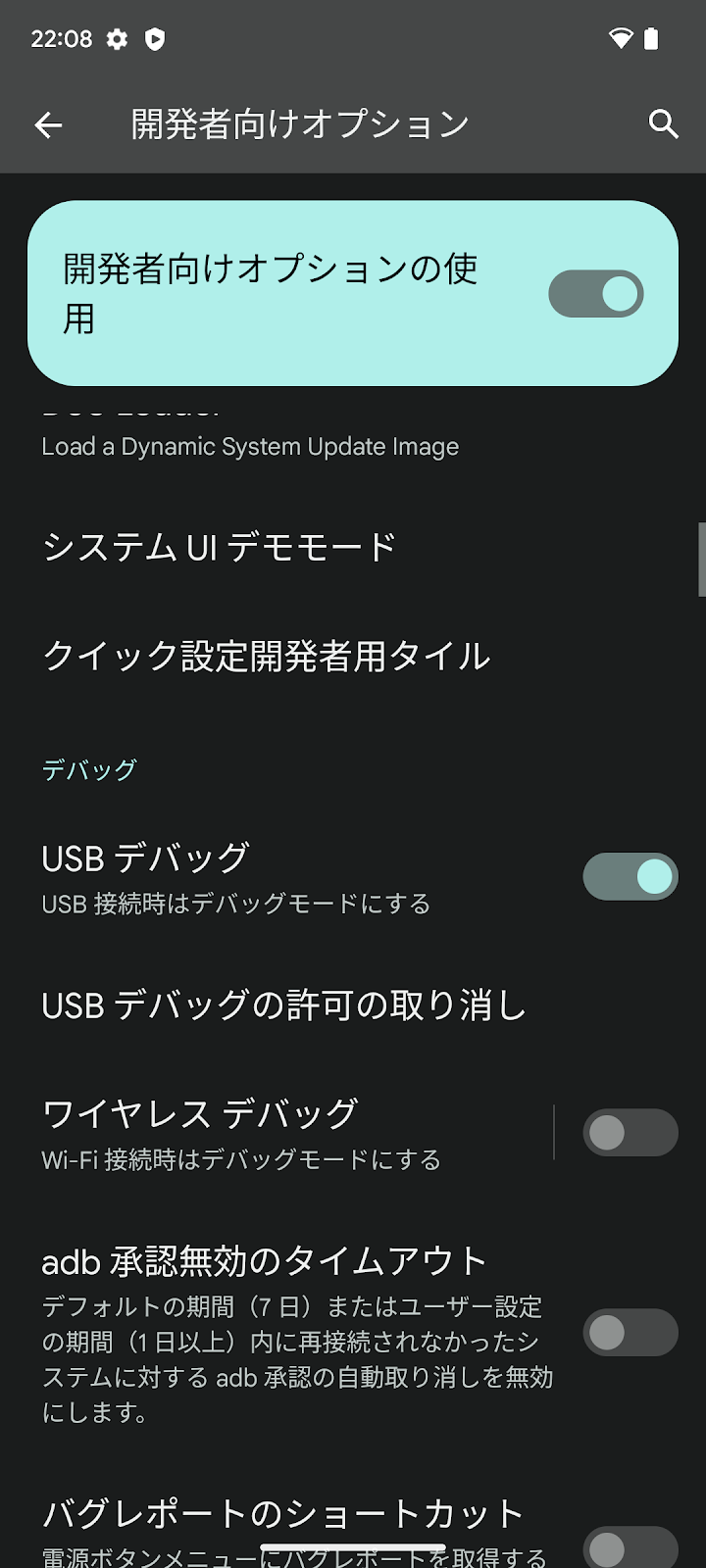
Task: Enable the ワイヤレス デバッグ switch
Action: click(630, 1133)
